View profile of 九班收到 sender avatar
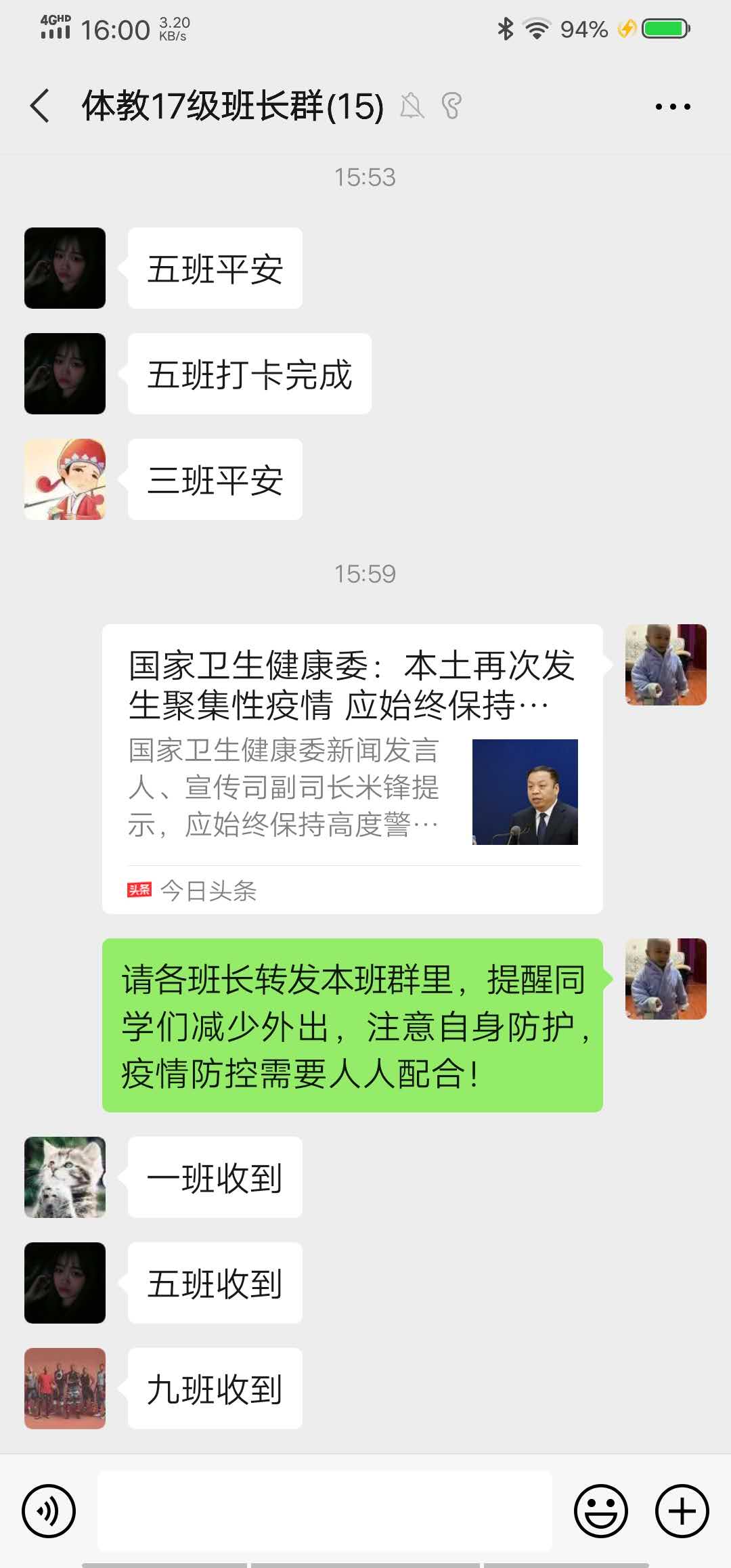Viewport: 731px width, 1568px height. [x=65, y=1389]
